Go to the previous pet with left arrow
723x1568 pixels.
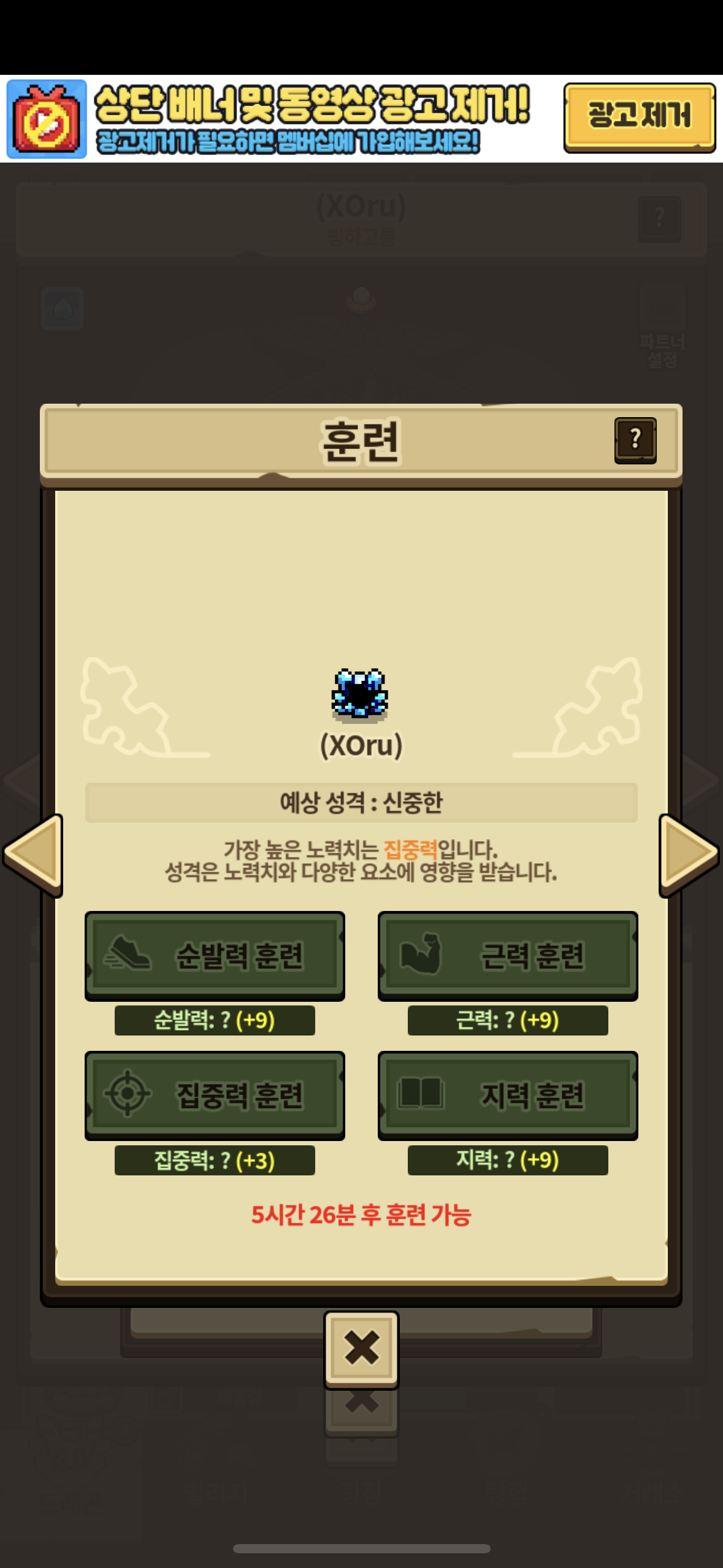click(x=34, y=855)
